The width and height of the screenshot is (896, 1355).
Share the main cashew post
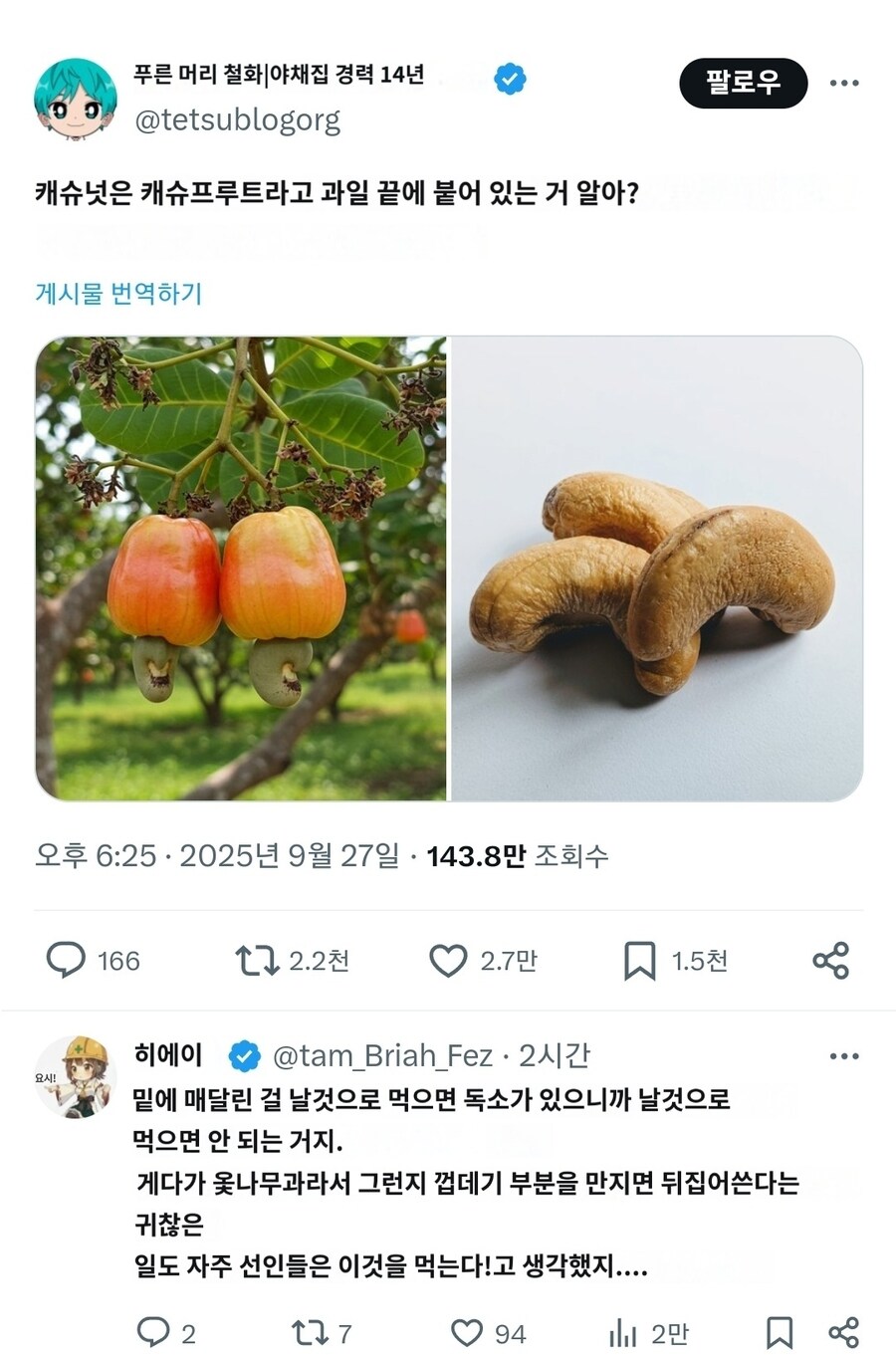tap(830, 960)
